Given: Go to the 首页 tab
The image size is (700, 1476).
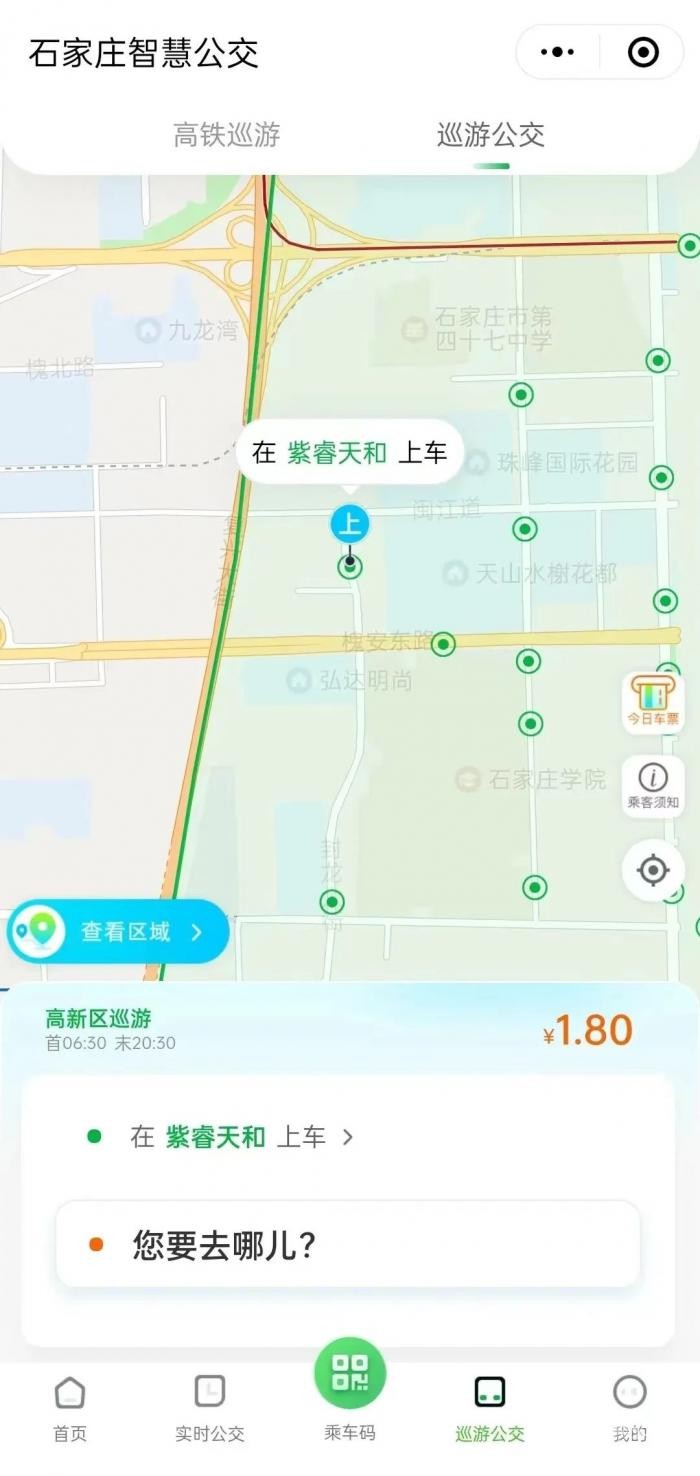Looking at the screenshot, I should pos(70,1408).
